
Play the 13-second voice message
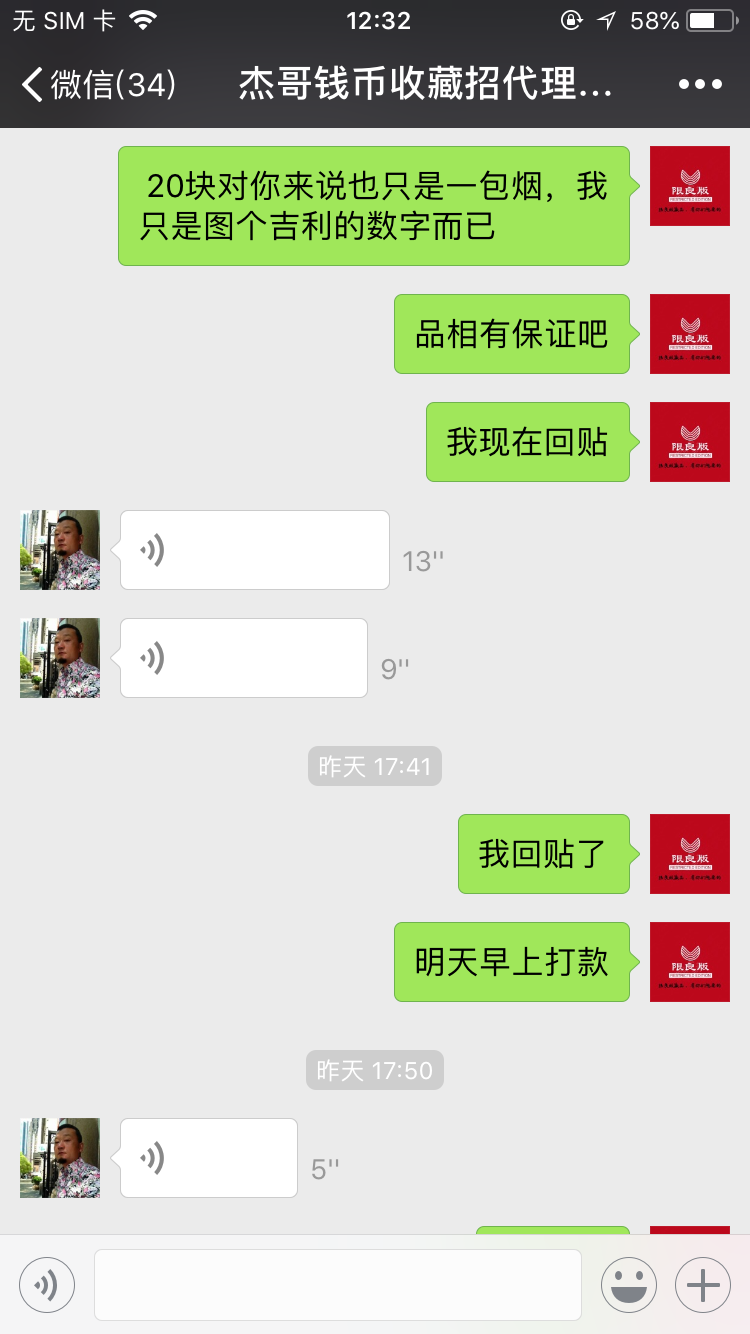click(254, 550)
